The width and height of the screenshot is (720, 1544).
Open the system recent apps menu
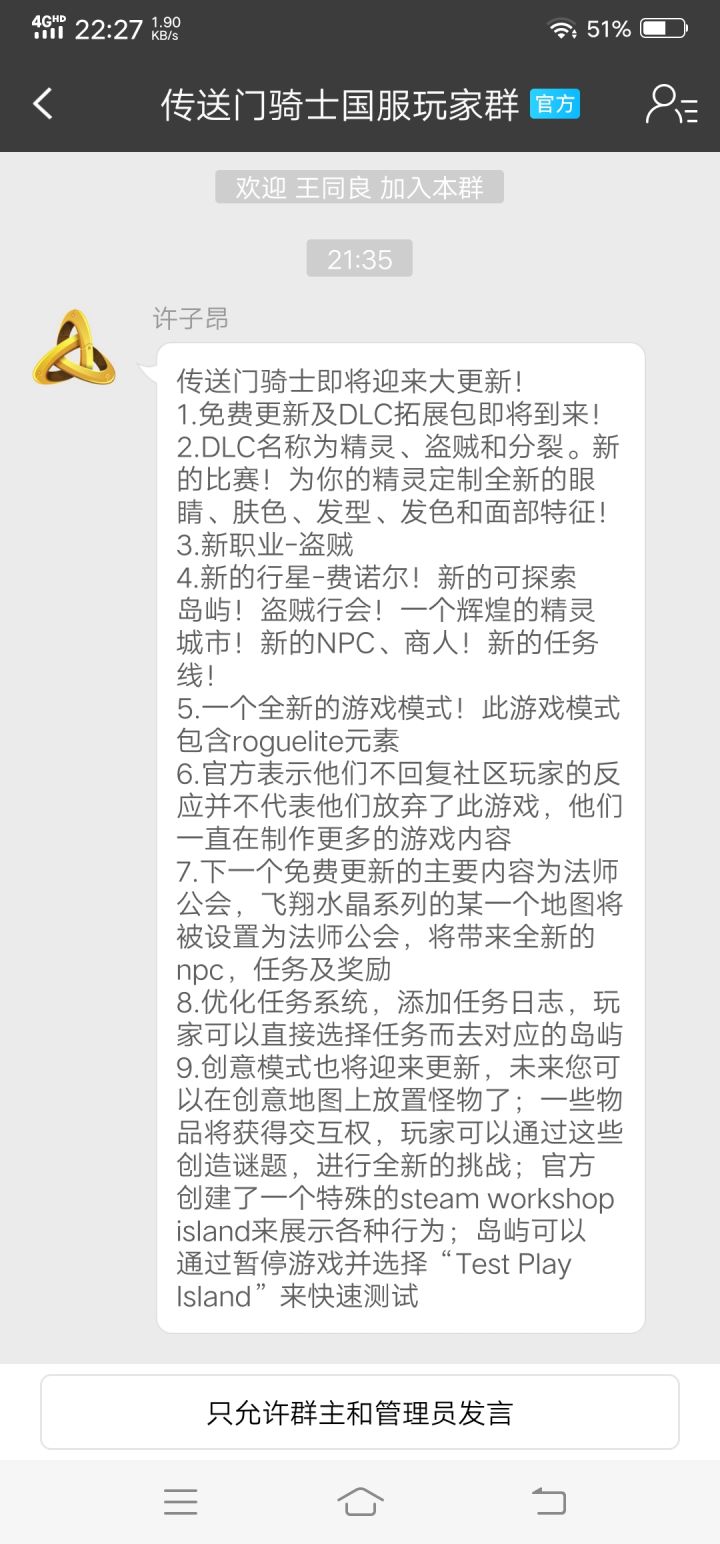(180, 1501)
